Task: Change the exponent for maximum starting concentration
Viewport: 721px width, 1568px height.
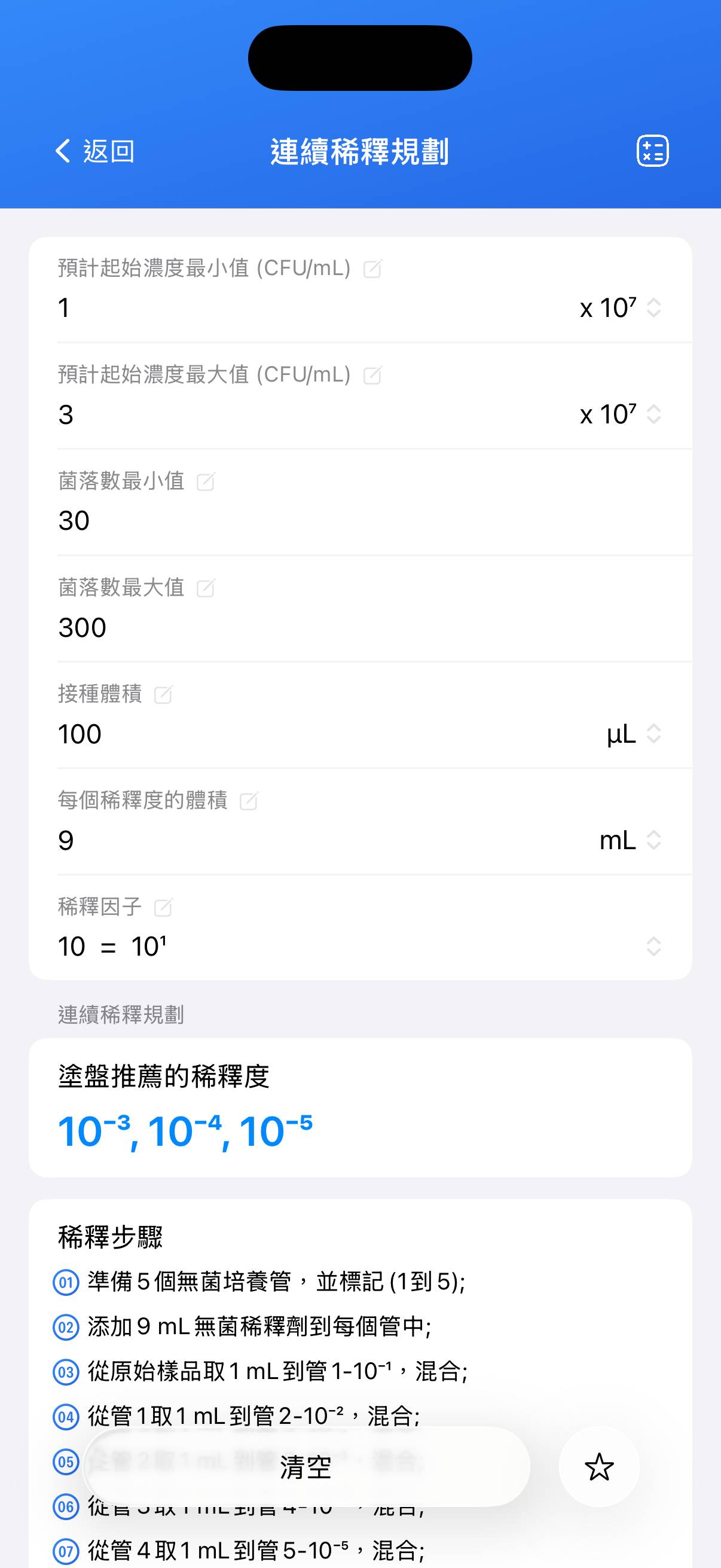Action: (x=621, y=414)
